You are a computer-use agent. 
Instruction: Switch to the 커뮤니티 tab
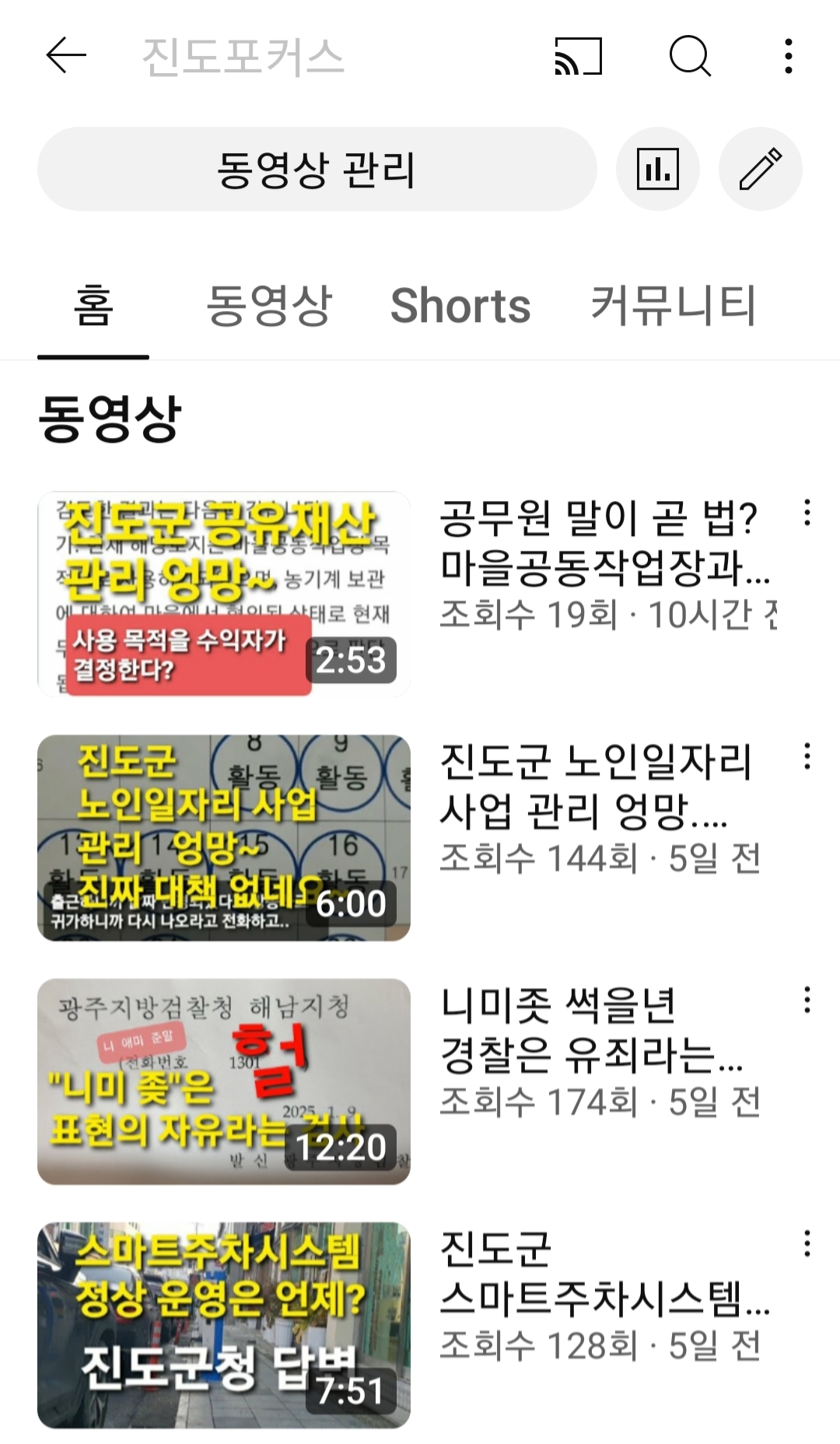tap(673, 305)
